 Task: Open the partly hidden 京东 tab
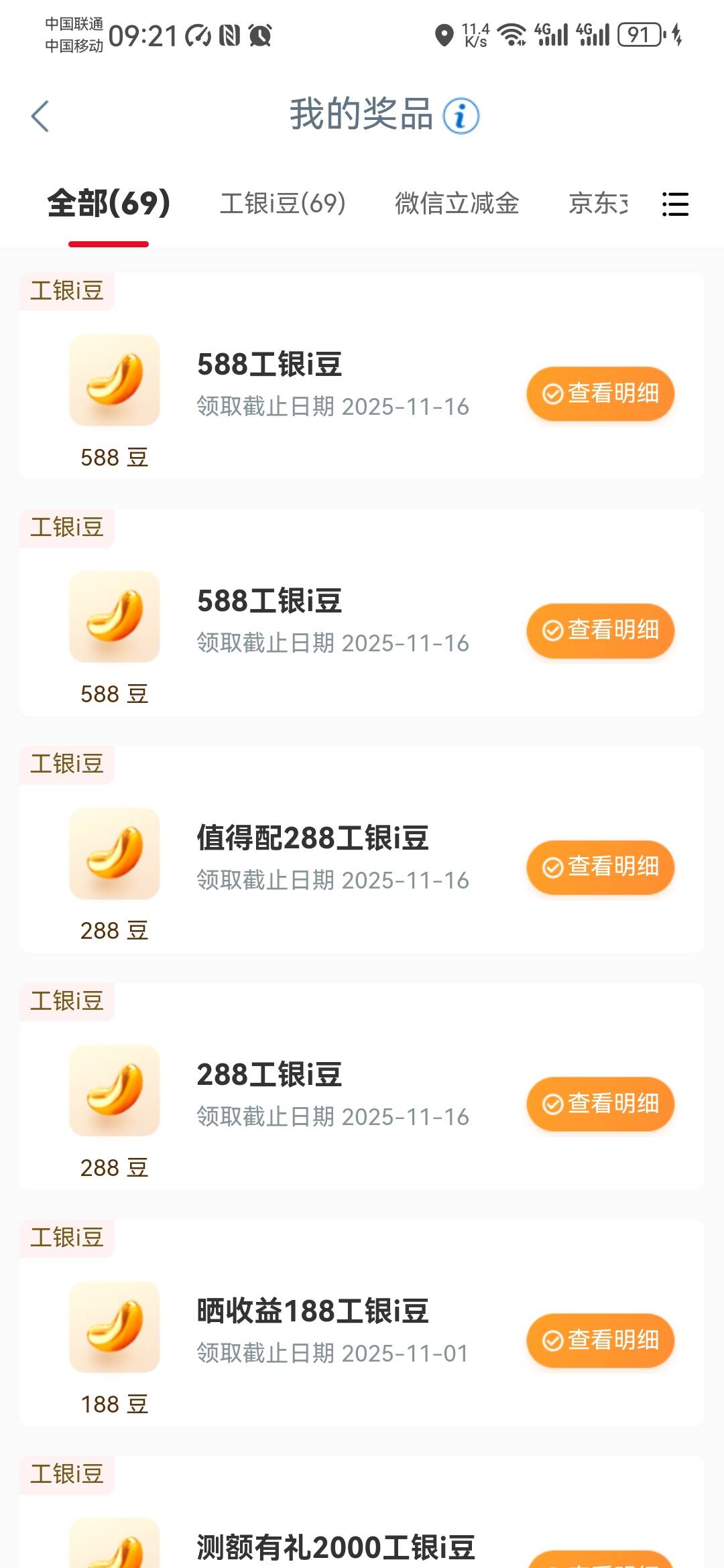click(598, 203)
